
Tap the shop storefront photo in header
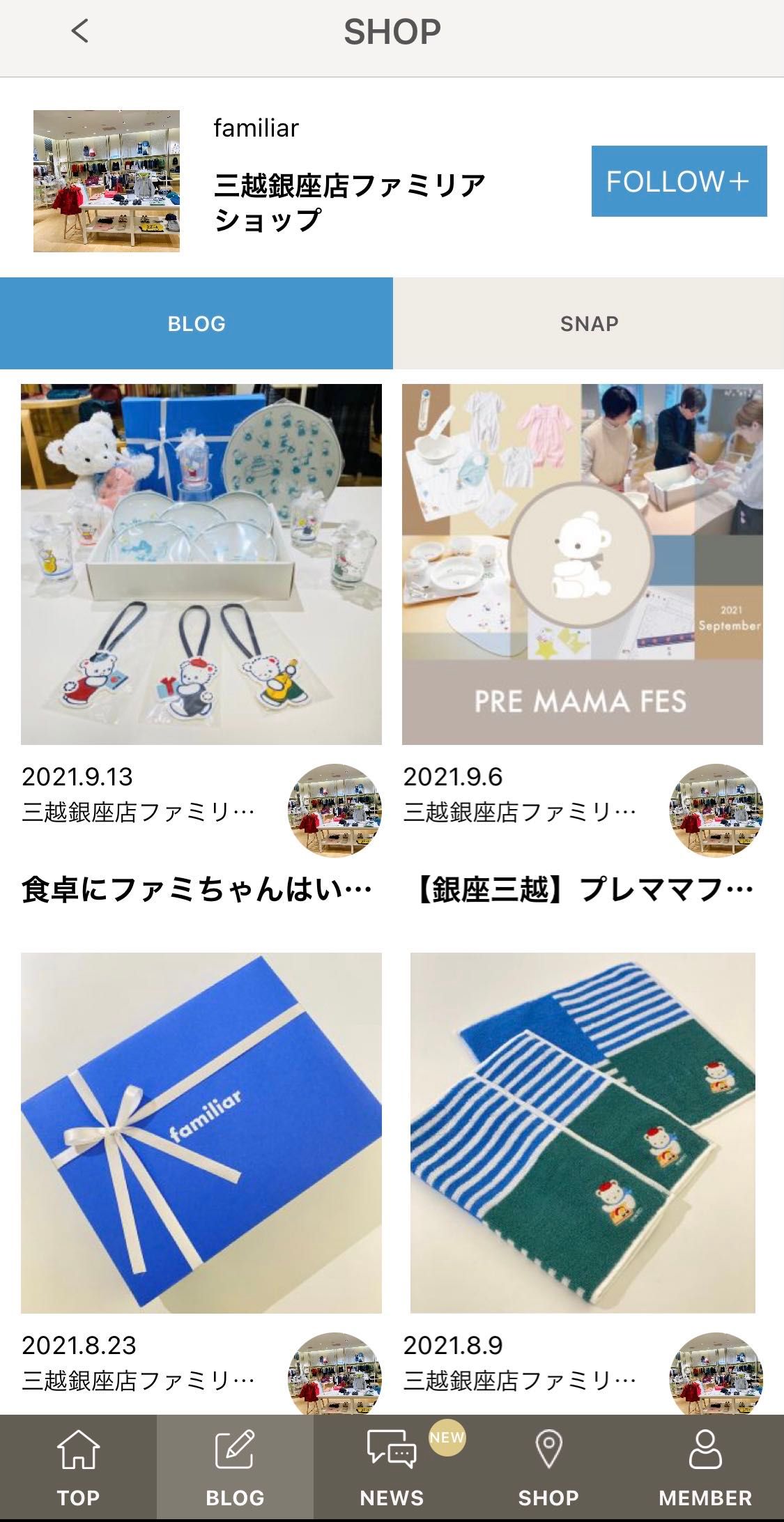107,180
